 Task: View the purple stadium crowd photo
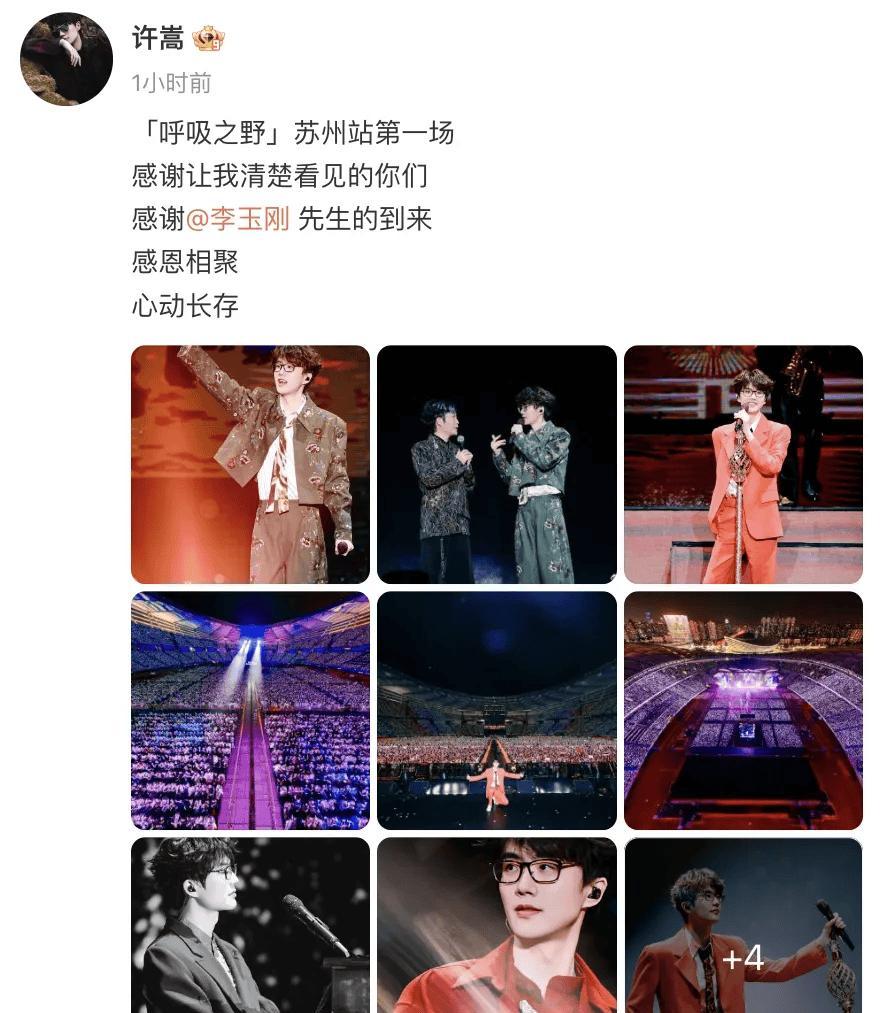tap(250, 709)
